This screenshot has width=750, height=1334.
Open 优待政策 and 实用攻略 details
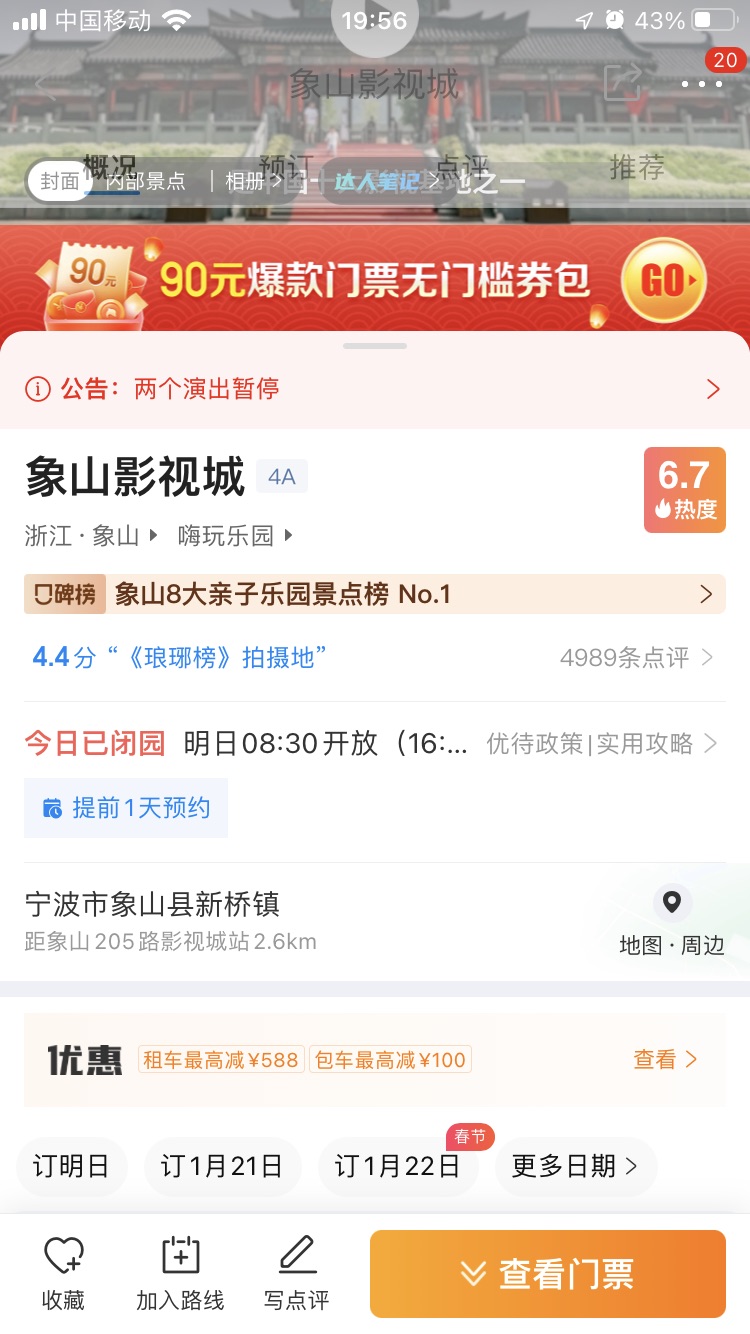pos(601,743)
